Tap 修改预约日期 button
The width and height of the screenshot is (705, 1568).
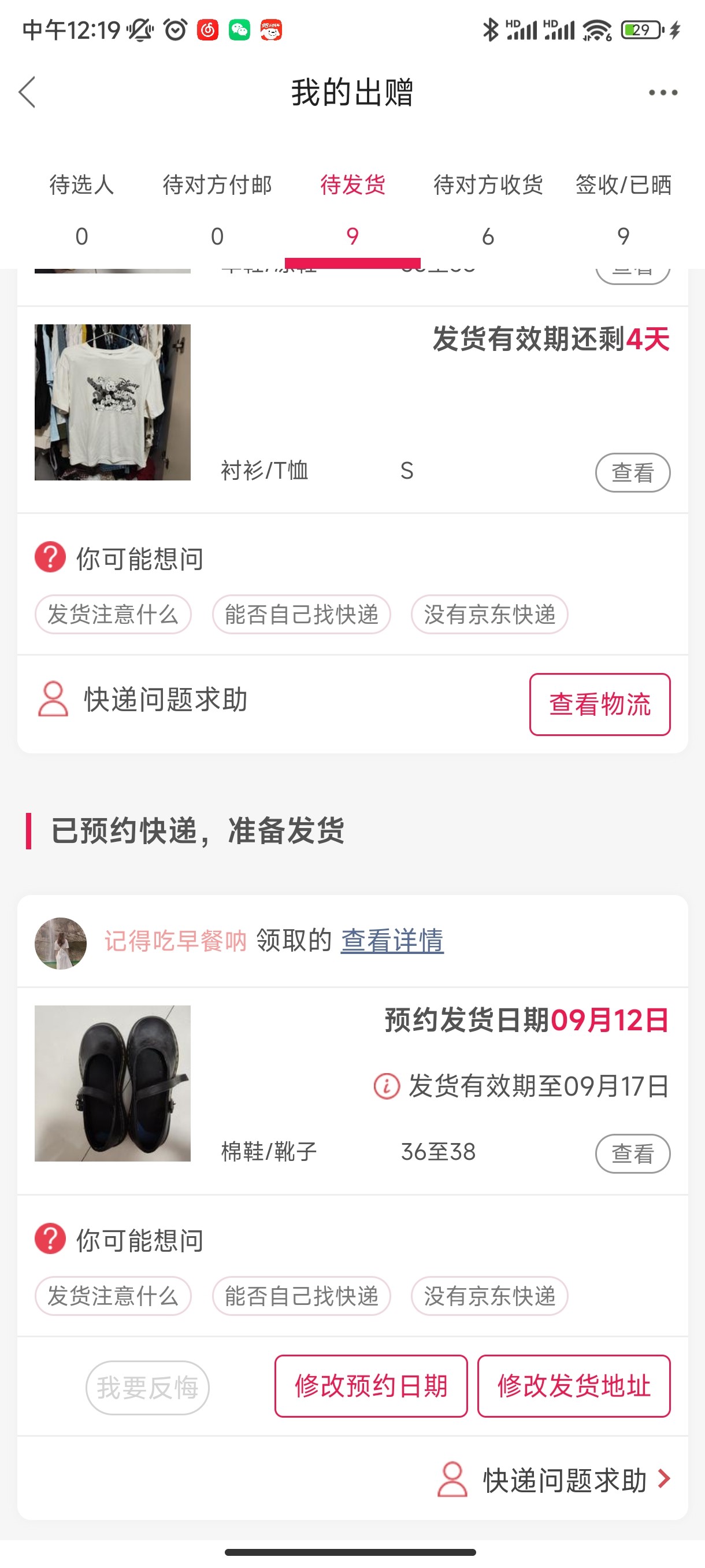(x=370, y=1386)
